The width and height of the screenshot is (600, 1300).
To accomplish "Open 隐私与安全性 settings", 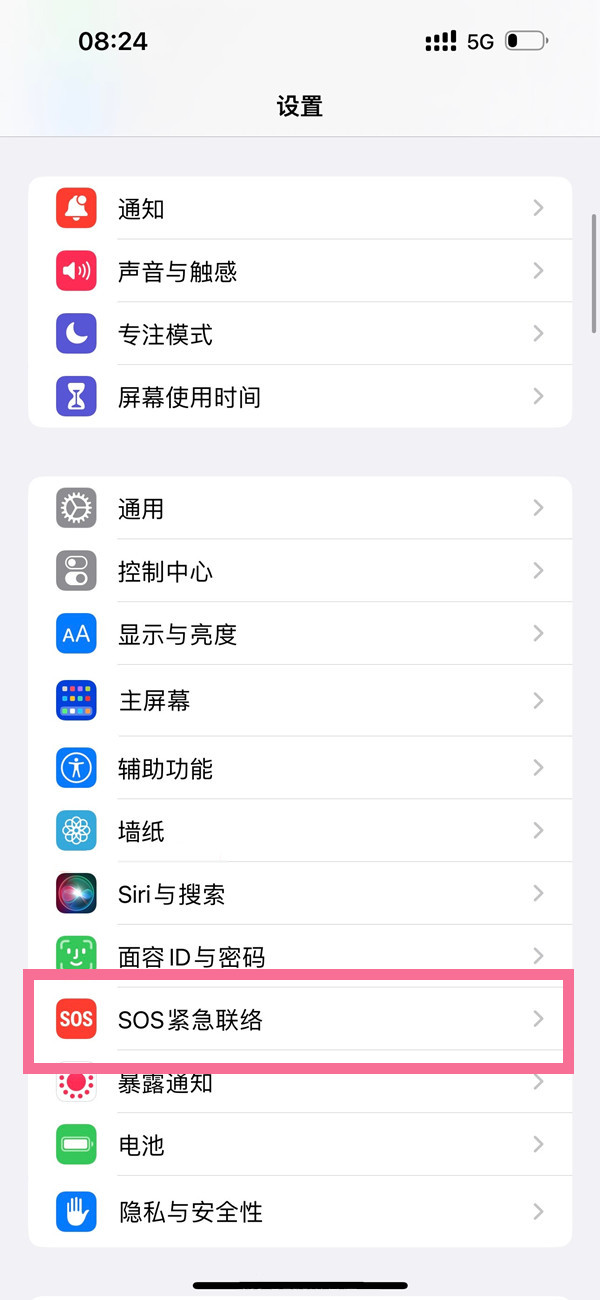I will (x=300, y=1212).
